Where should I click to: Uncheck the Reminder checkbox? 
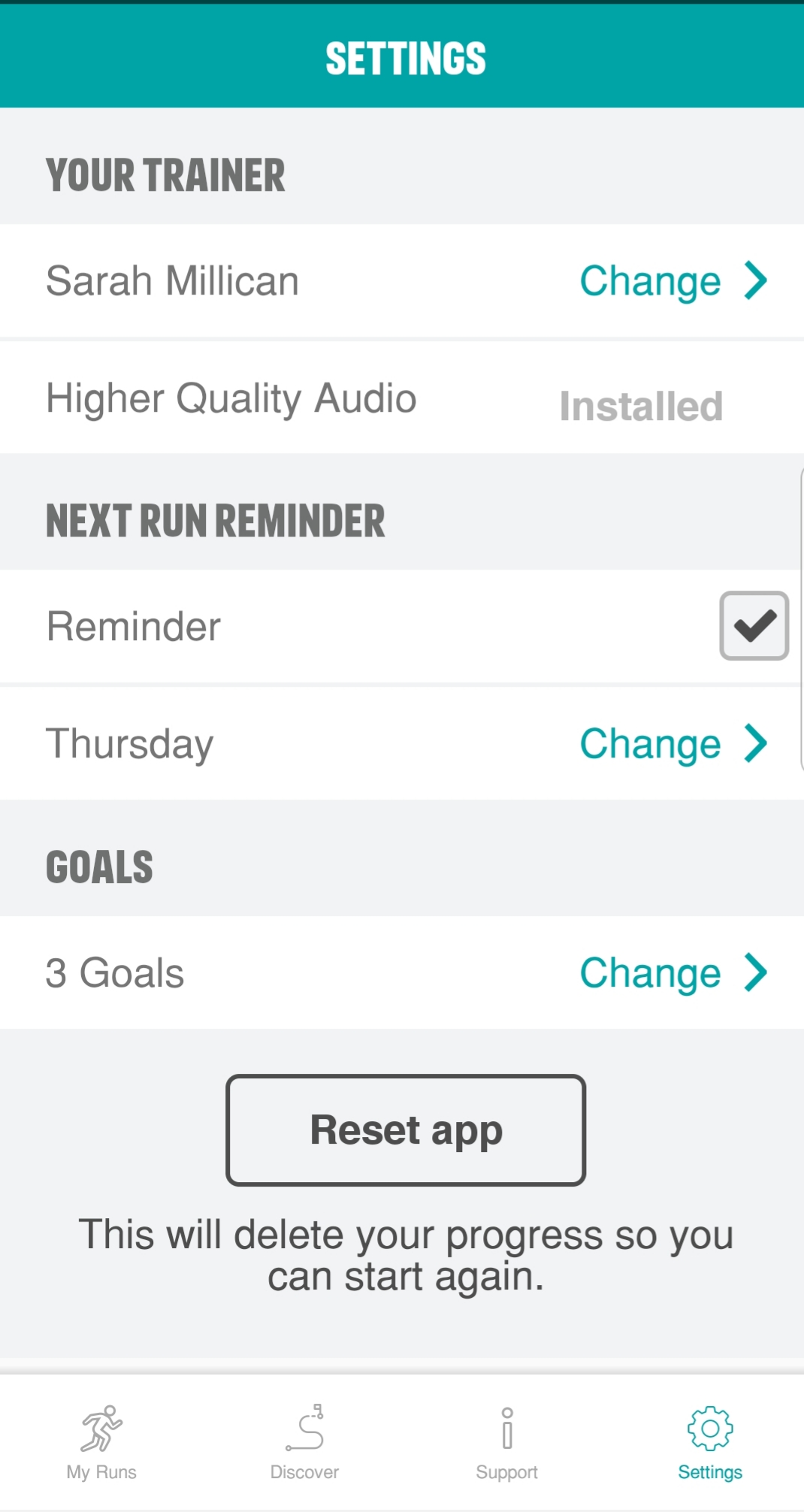754,626
